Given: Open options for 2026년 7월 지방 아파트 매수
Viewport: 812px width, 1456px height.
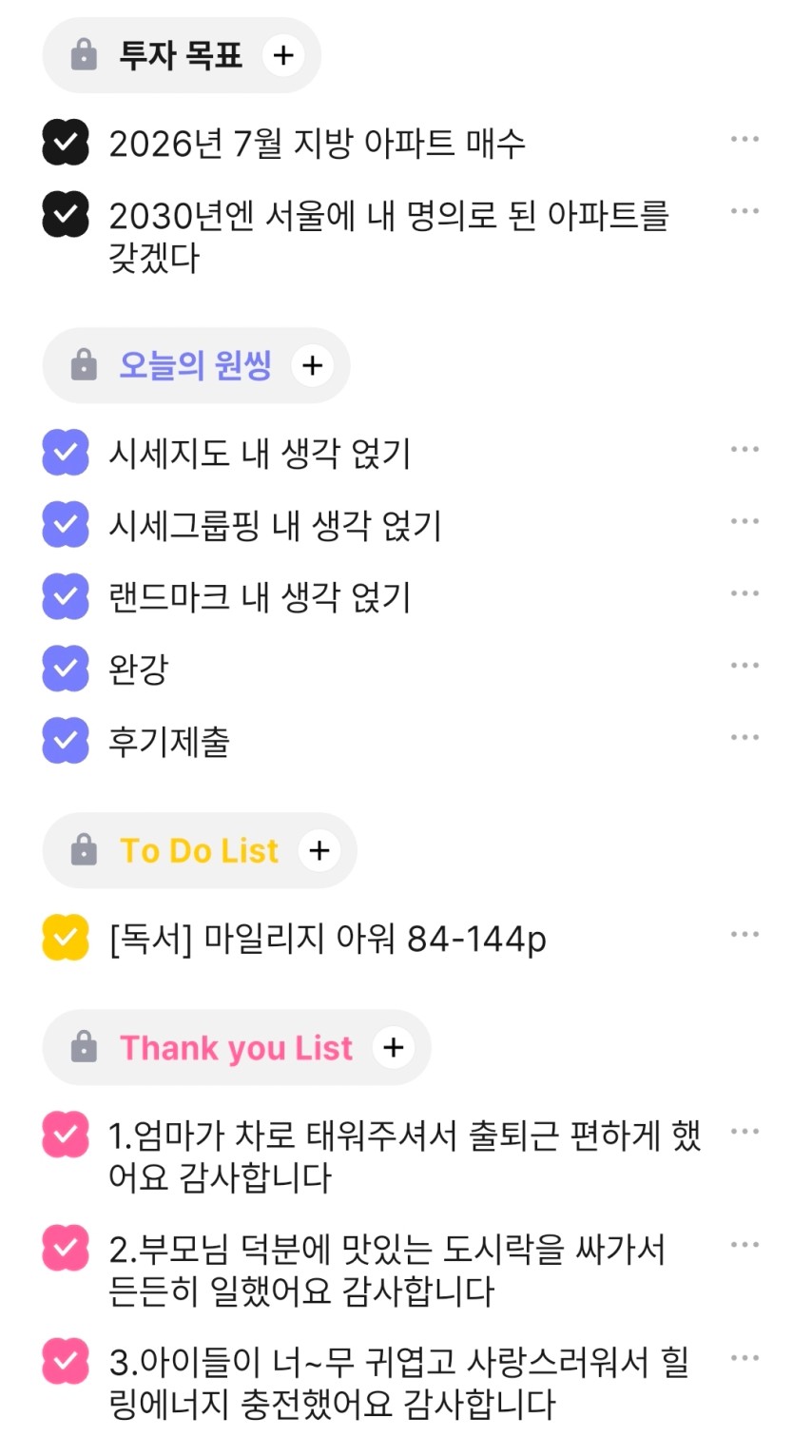Looking at the screenshot, I should click(x=744, y=140).
